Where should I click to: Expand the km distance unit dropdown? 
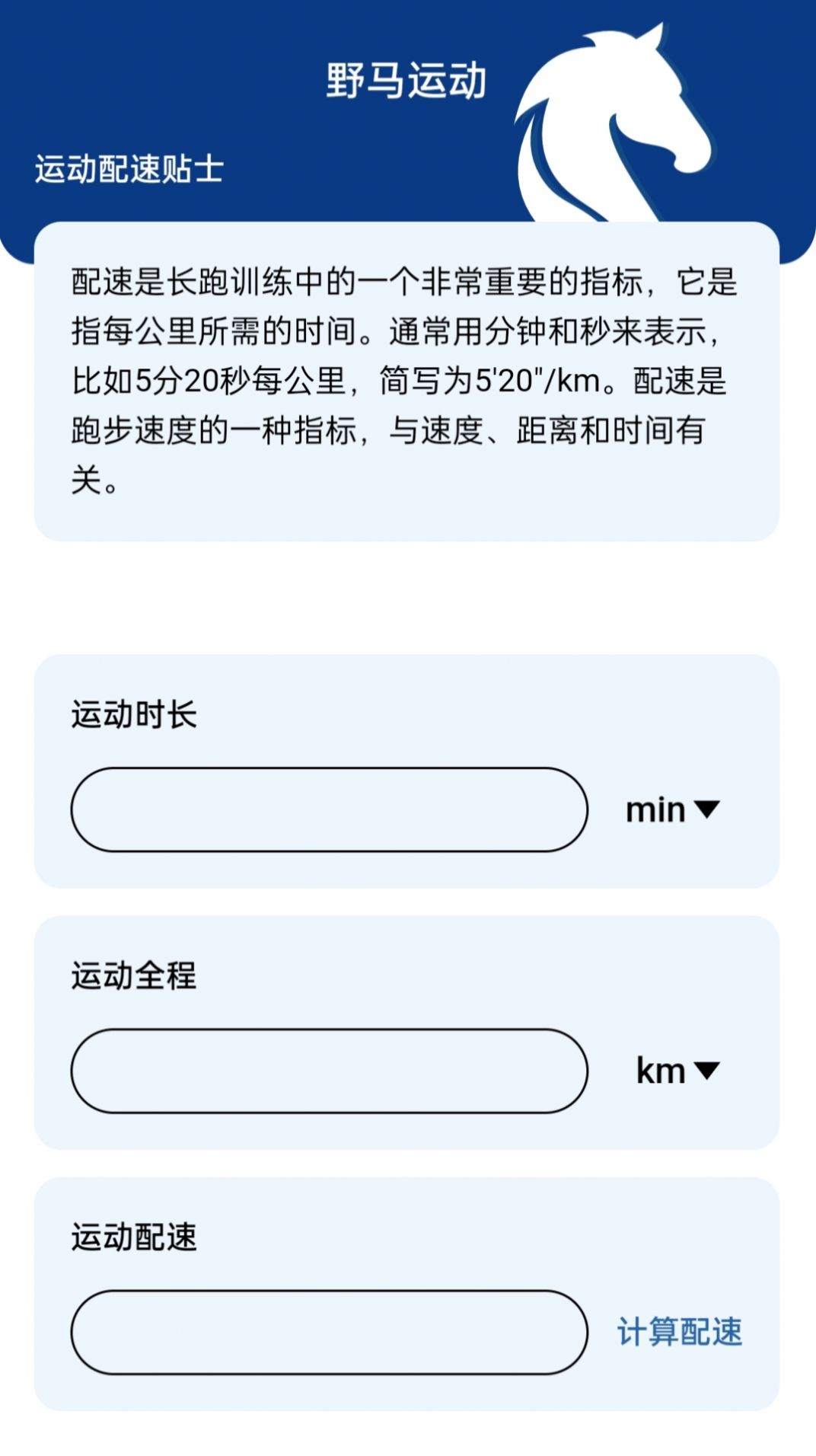point(677,1071)
